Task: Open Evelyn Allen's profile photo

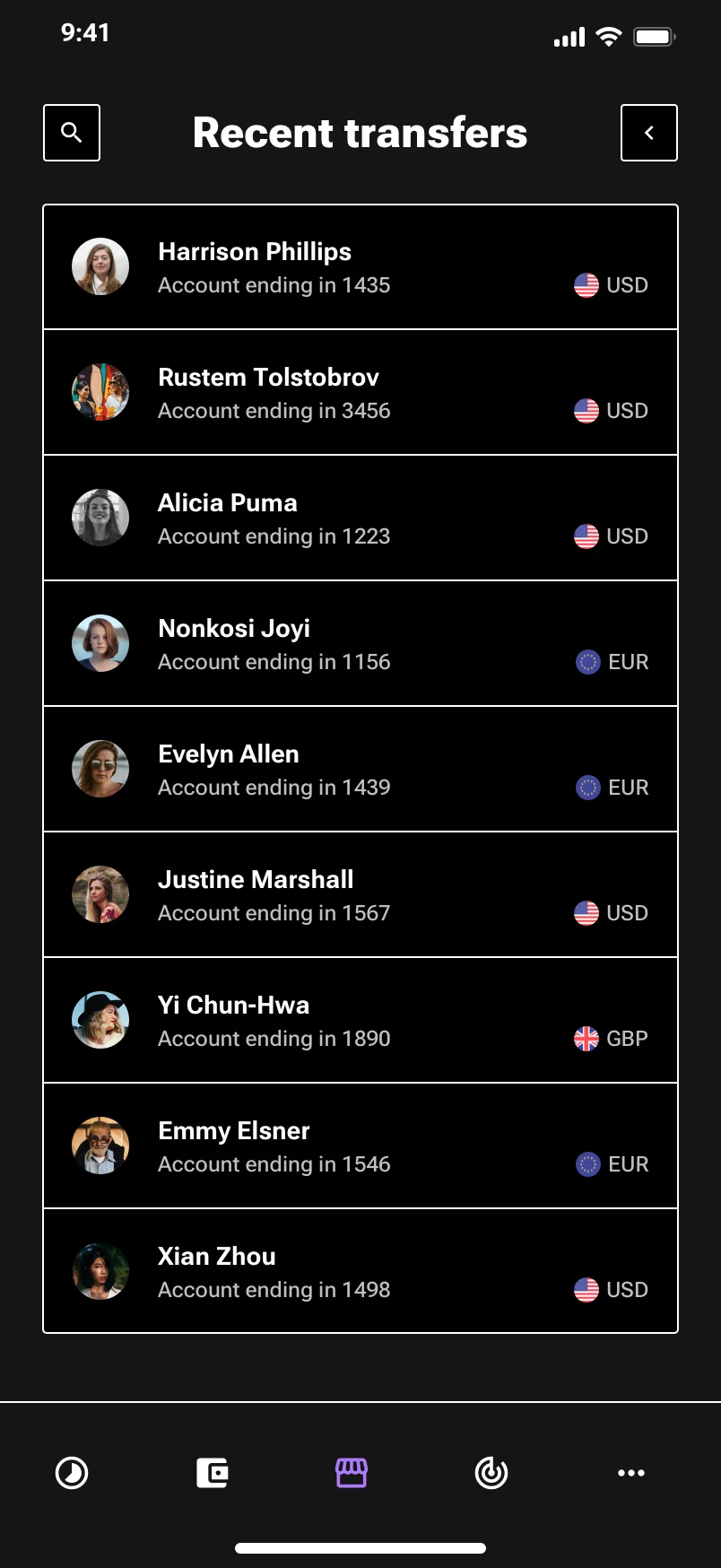Action: [x=100, y=769]
